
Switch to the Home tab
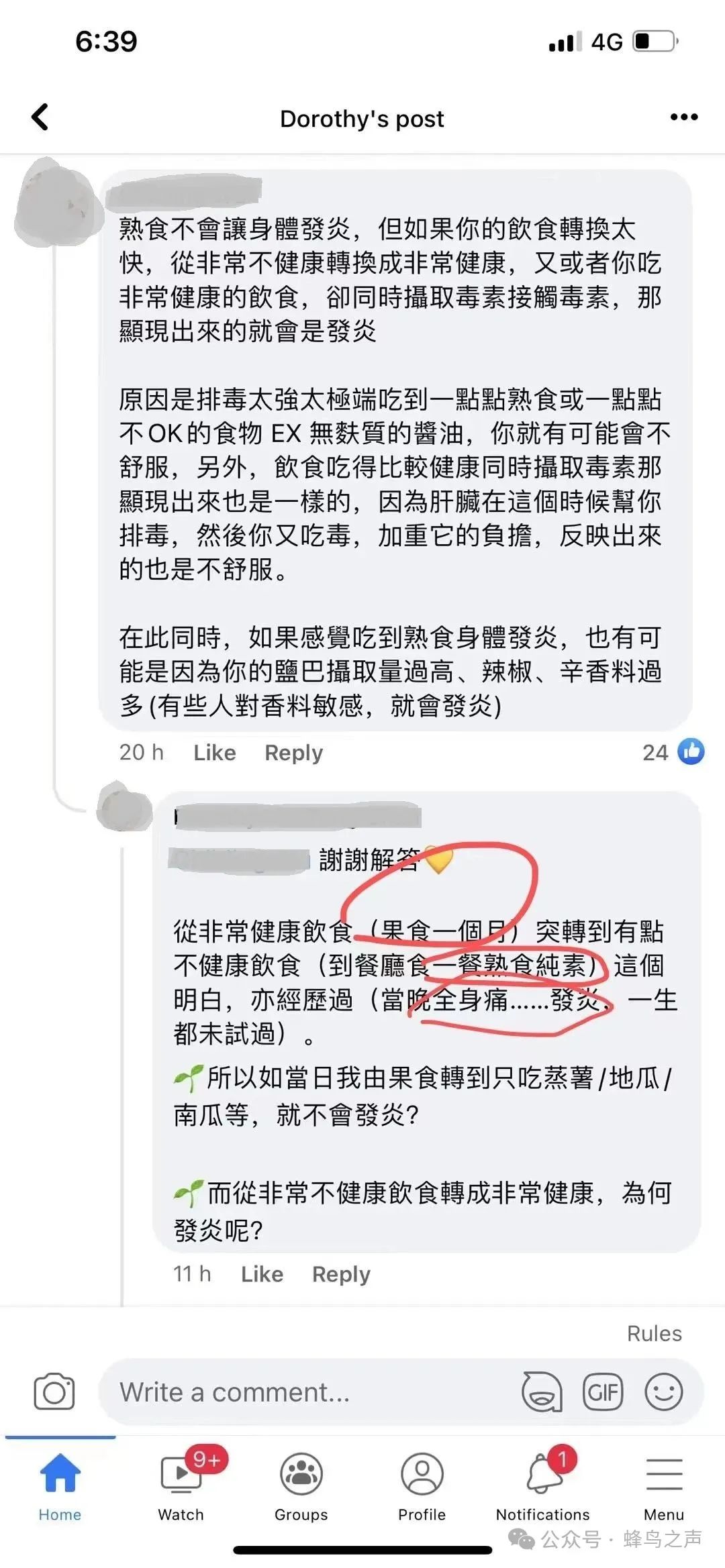pyautogui.click(x=60, y=1485)
